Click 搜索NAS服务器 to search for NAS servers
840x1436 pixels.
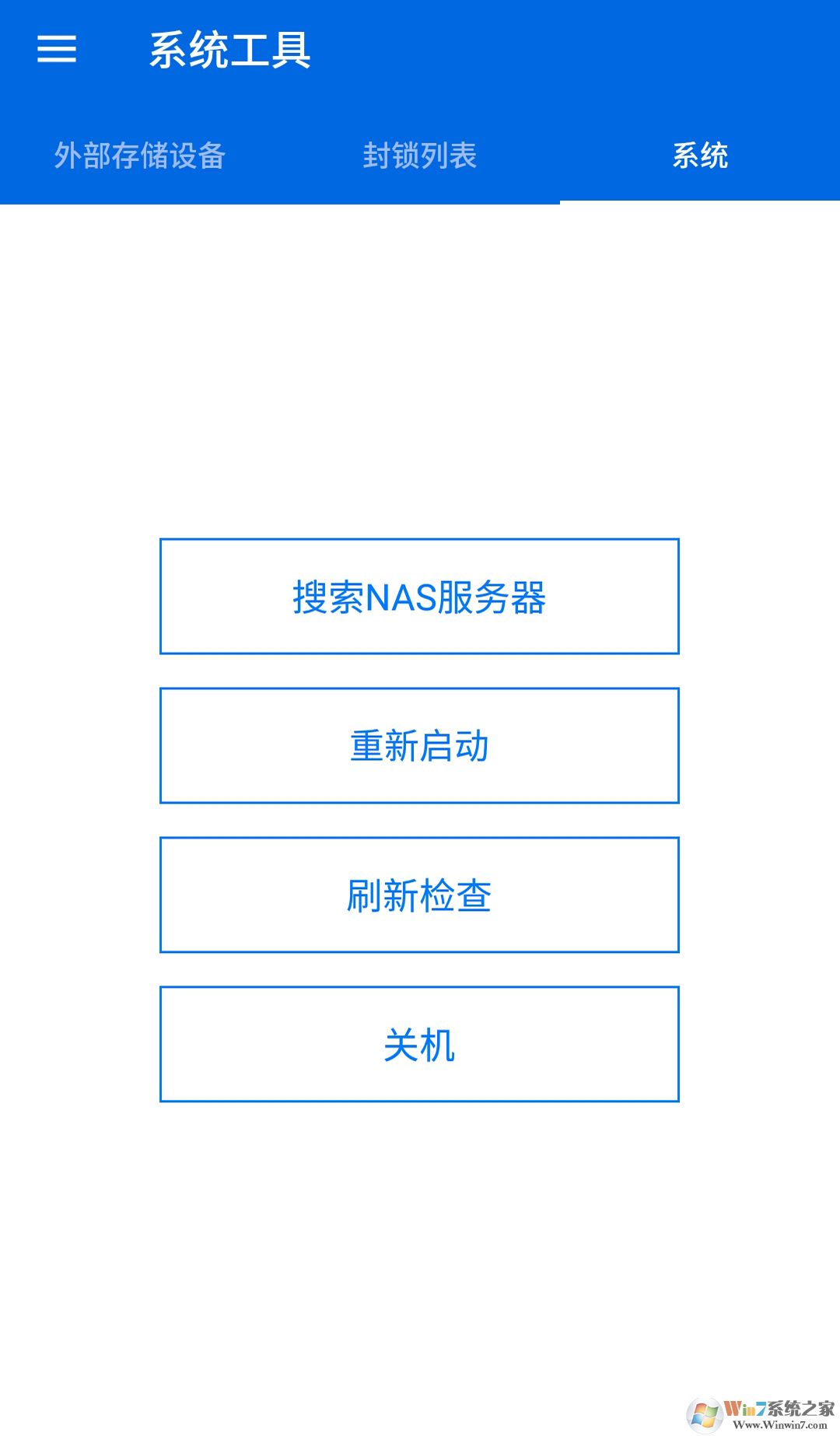click(x=420, y=597)
